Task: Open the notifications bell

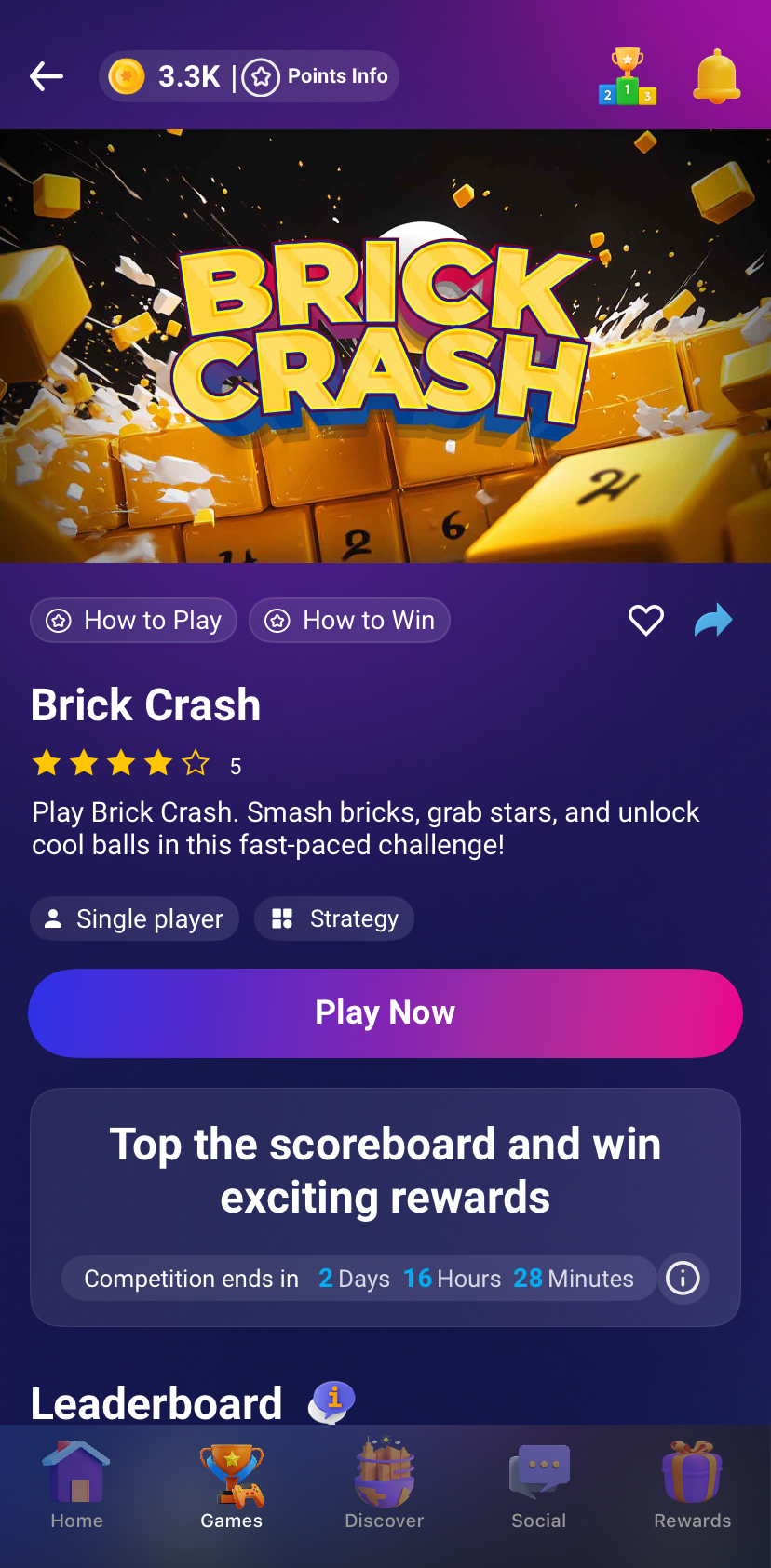Action: (716, 76)
